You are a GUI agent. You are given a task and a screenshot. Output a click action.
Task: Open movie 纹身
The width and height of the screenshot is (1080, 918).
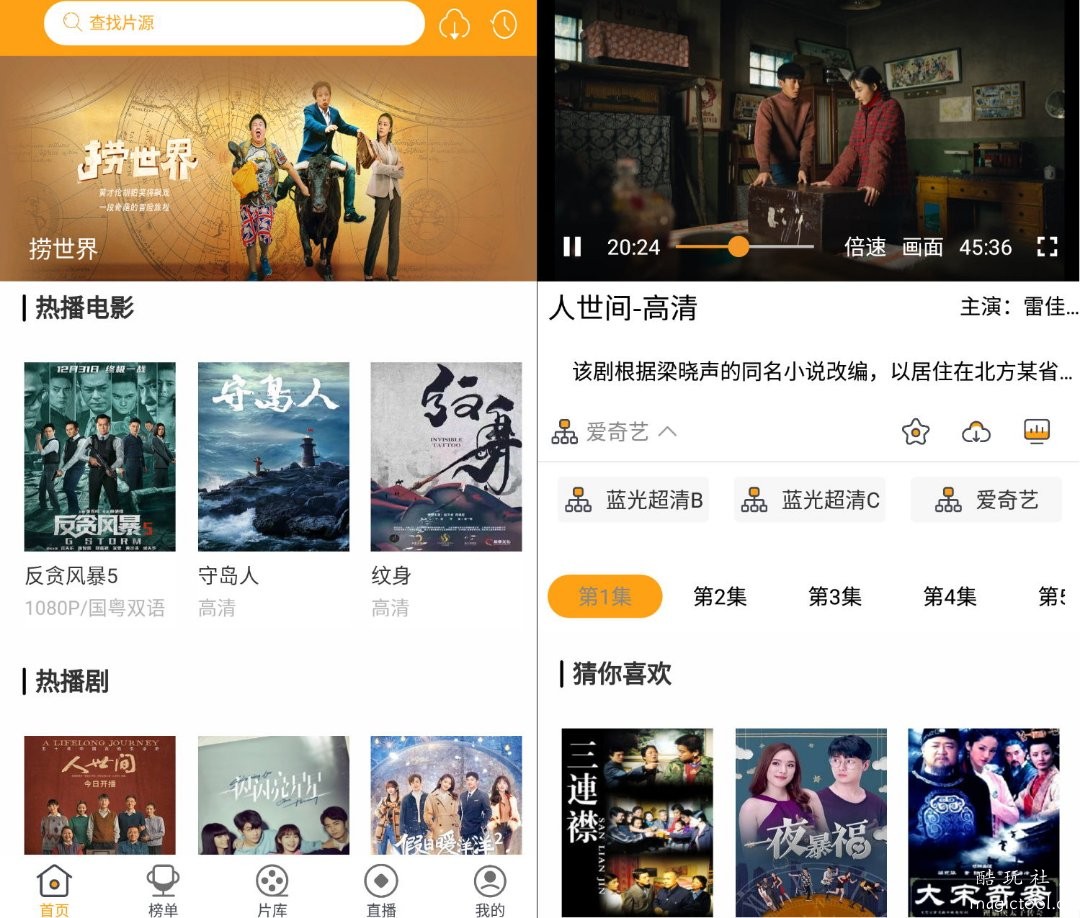tap(446, 457)
